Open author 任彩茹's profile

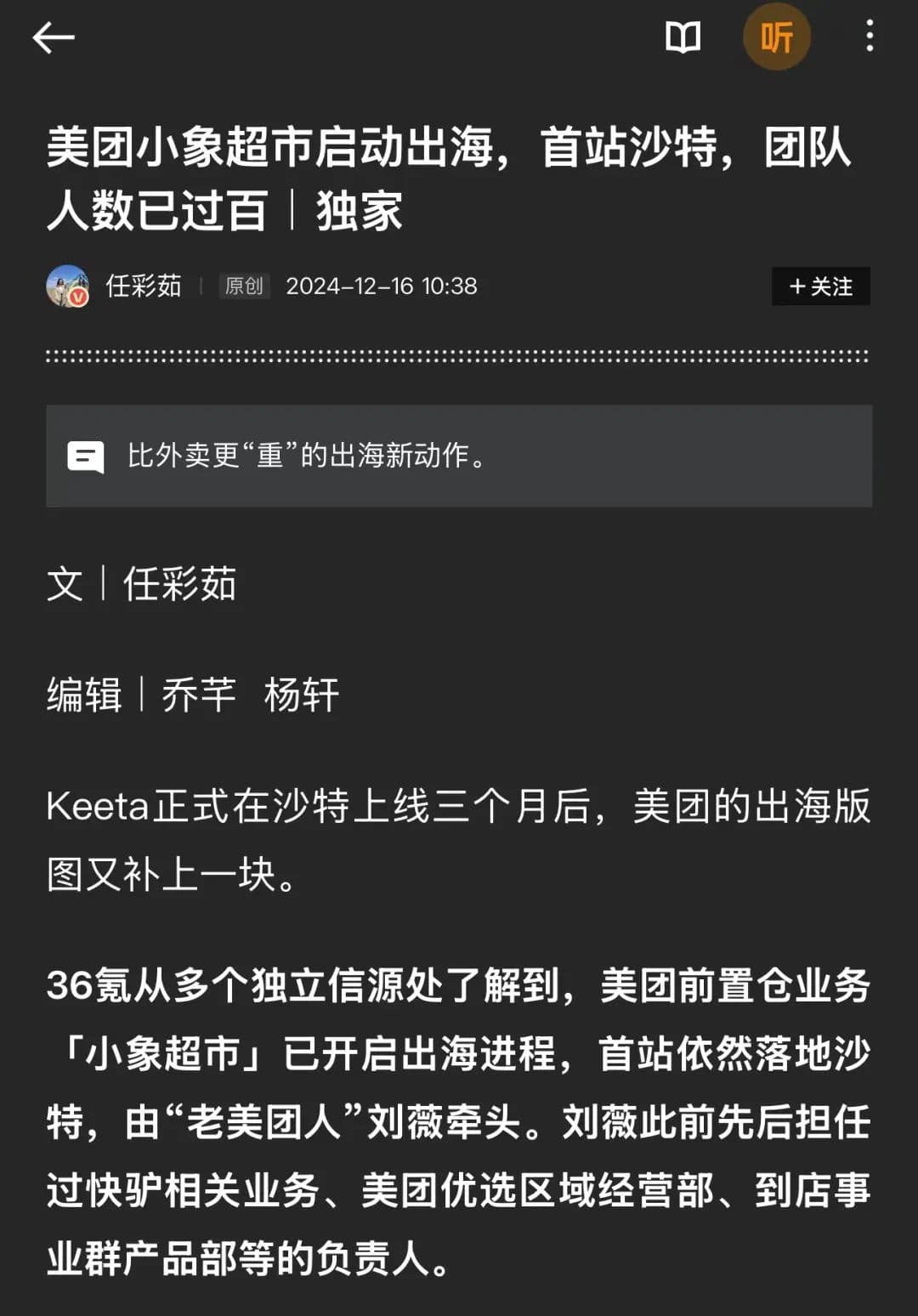(x=143, y=286)
